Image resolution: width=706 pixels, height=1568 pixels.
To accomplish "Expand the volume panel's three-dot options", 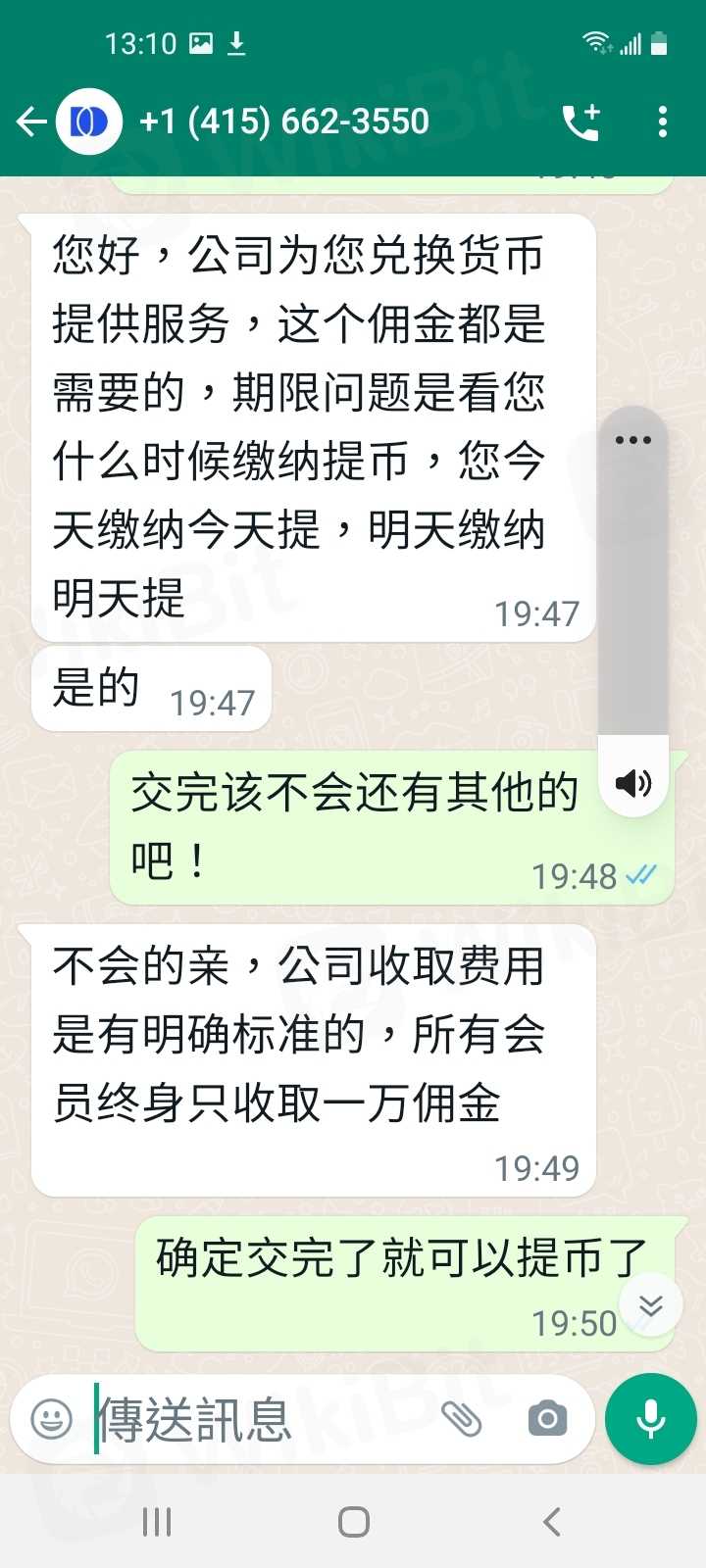I will 633,440.
